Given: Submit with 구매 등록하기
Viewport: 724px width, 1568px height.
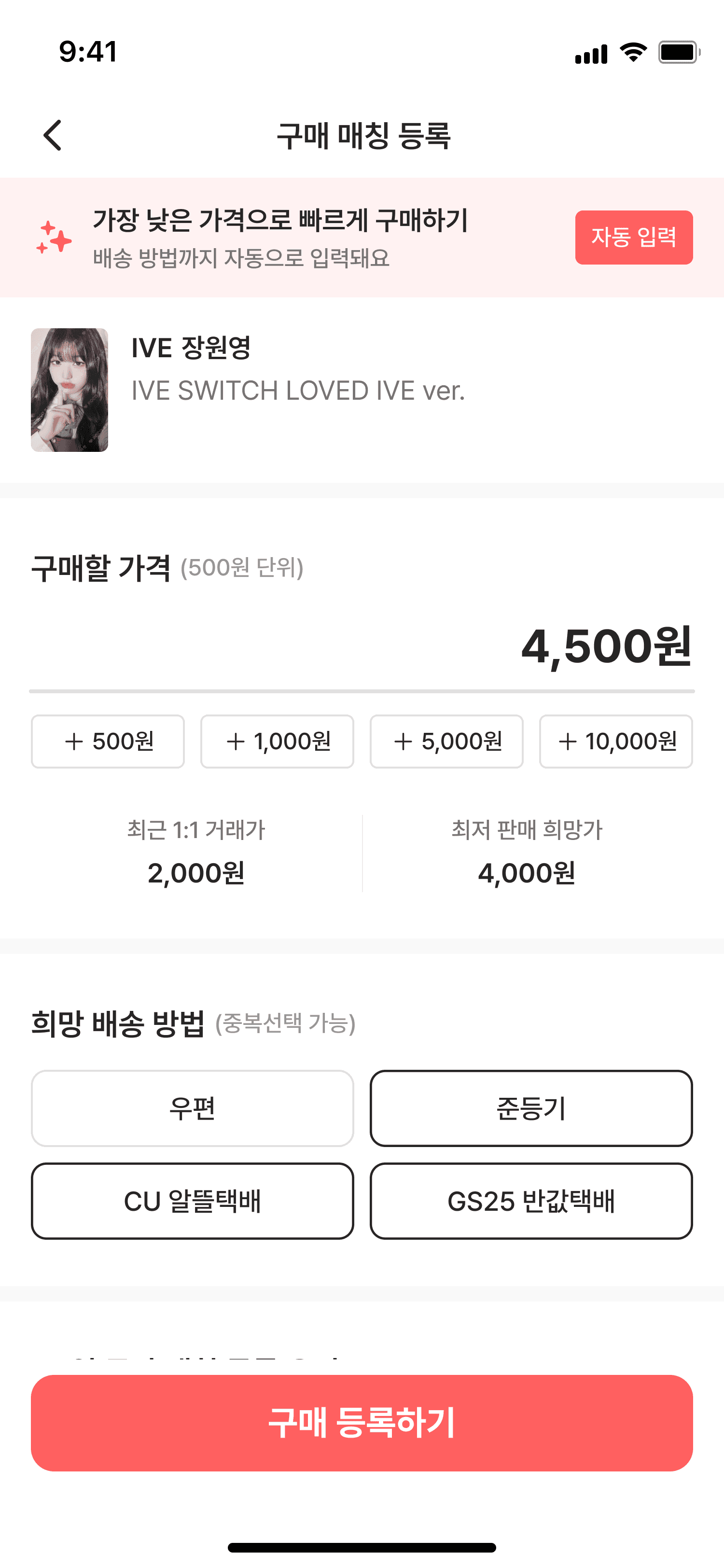Looking at the screenshot, I should click(x=362, y=1423).
